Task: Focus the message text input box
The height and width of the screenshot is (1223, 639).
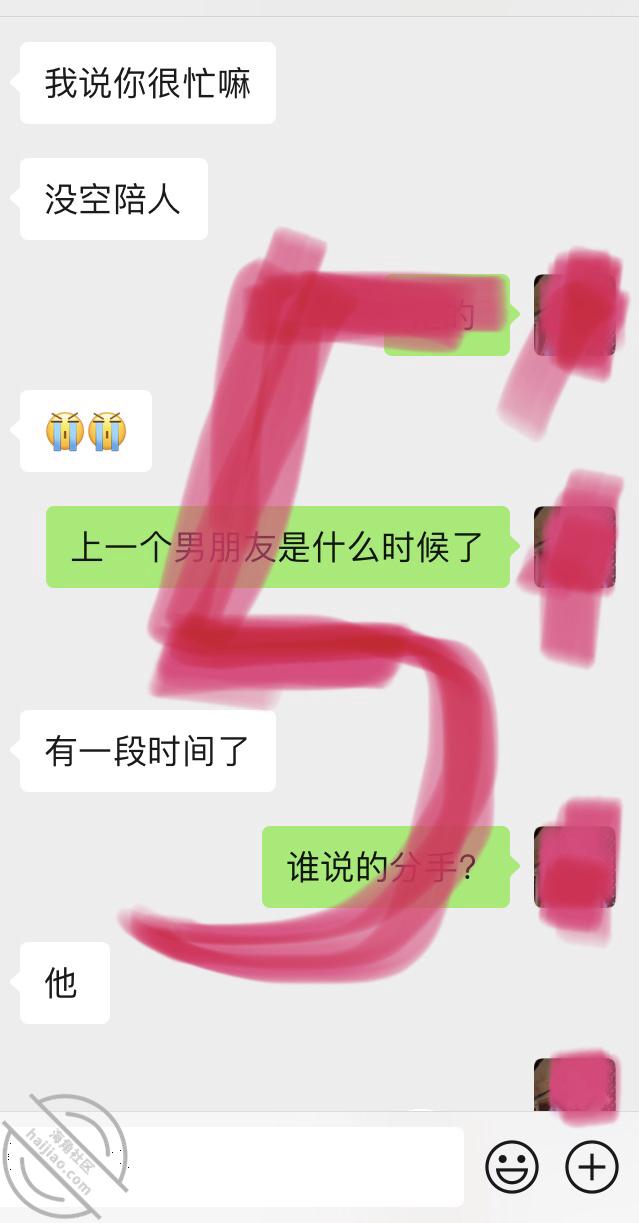Action: click(x=290, y=1166)
